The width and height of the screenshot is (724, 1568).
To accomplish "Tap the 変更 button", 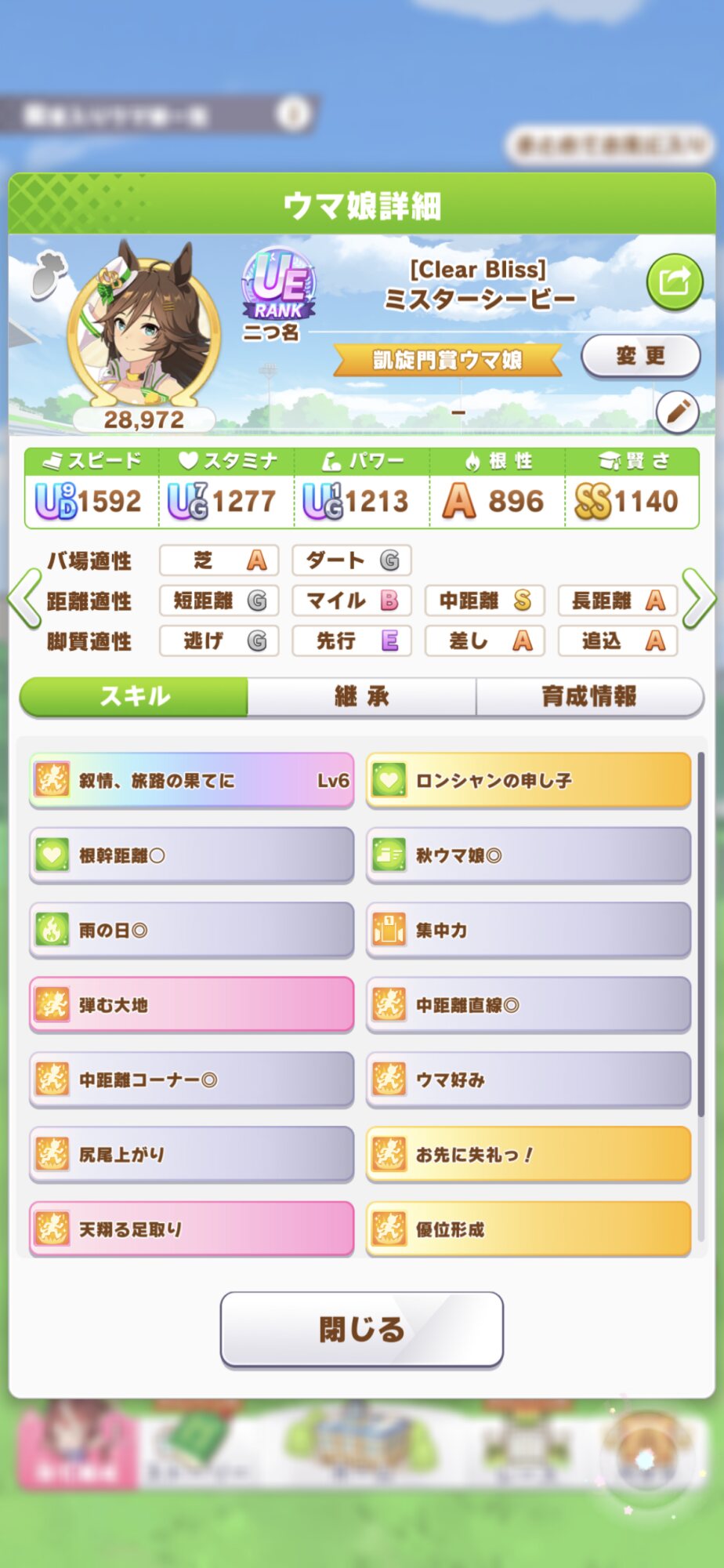I will [640, 356].
